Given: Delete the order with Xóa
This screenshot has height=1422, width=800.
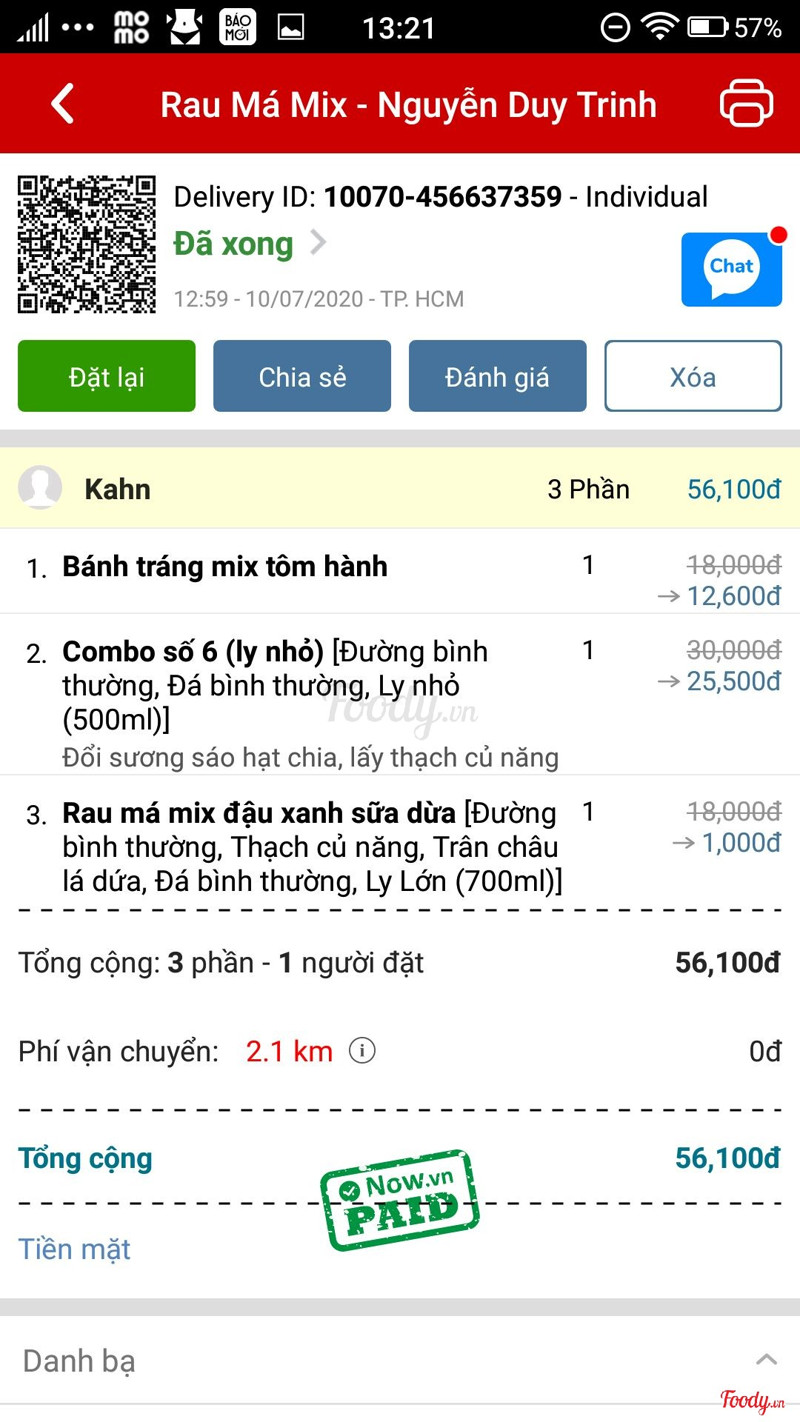Looking at the screenshot, I should tap(693, 376).
